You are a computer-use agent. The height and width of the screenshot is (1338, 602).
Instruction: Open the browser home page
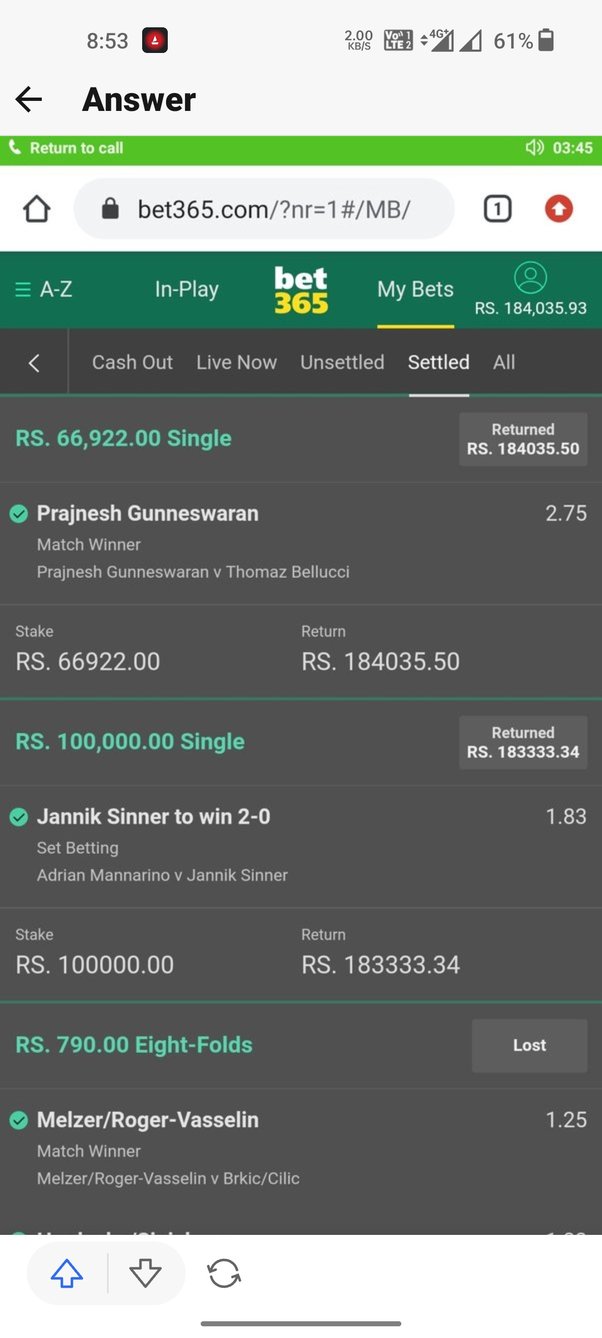click(36, 209)
